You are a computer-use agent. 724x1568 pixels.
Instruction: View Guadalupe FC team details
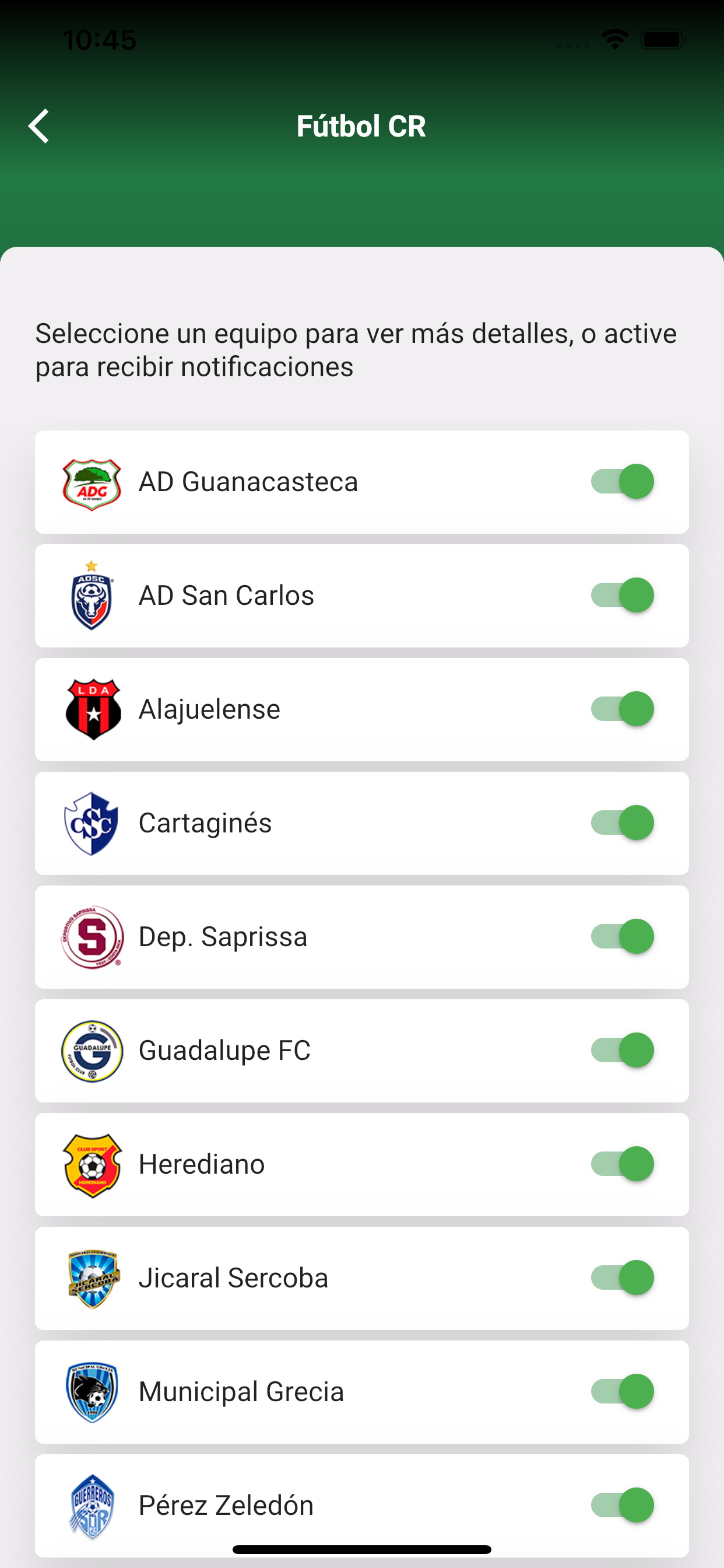coord(361,1051)
